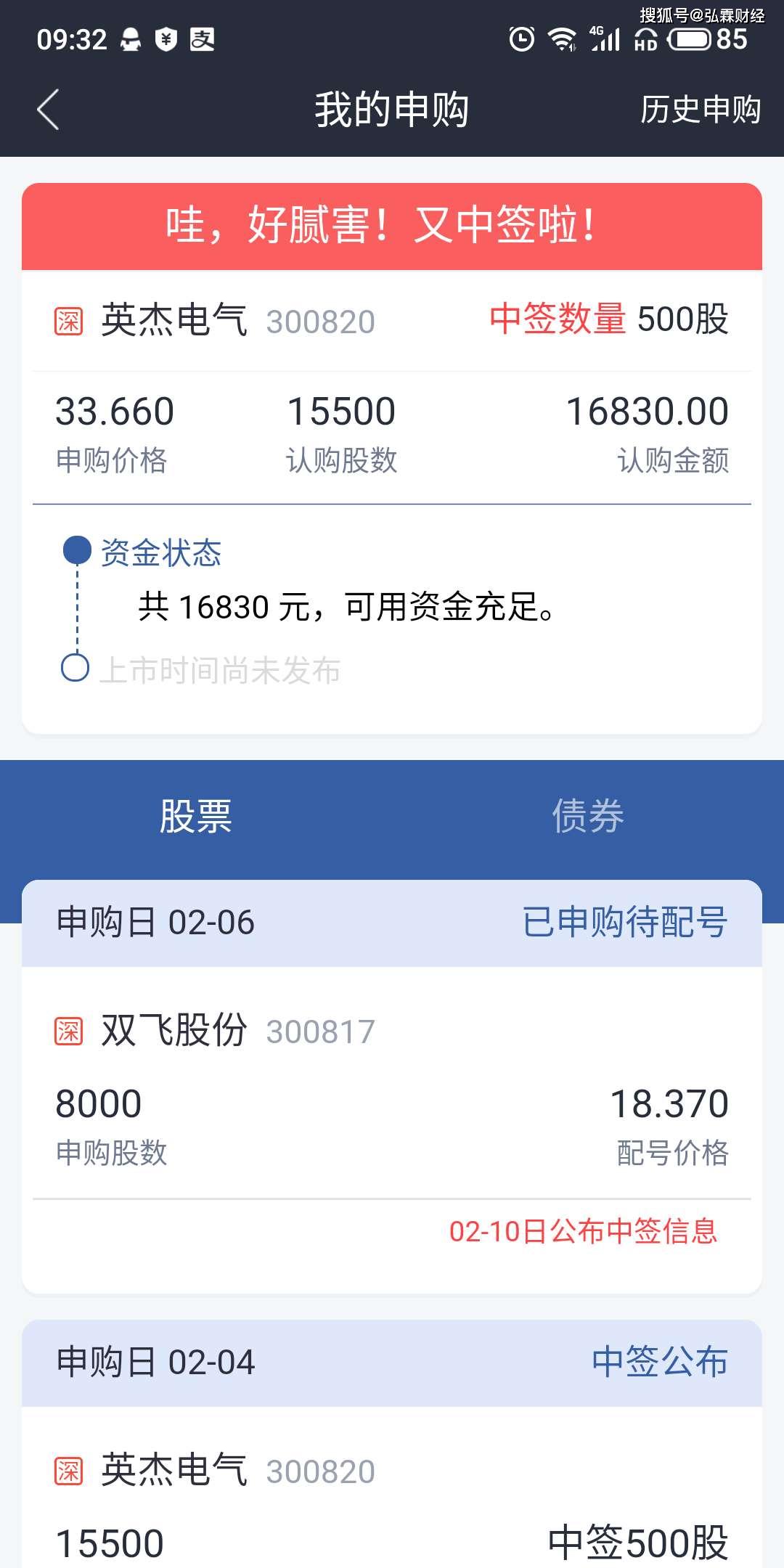This screenshot has width=784, height=1568.
Task: Tap the Alipay 支 icon in status bar
Action: (202, 40)
